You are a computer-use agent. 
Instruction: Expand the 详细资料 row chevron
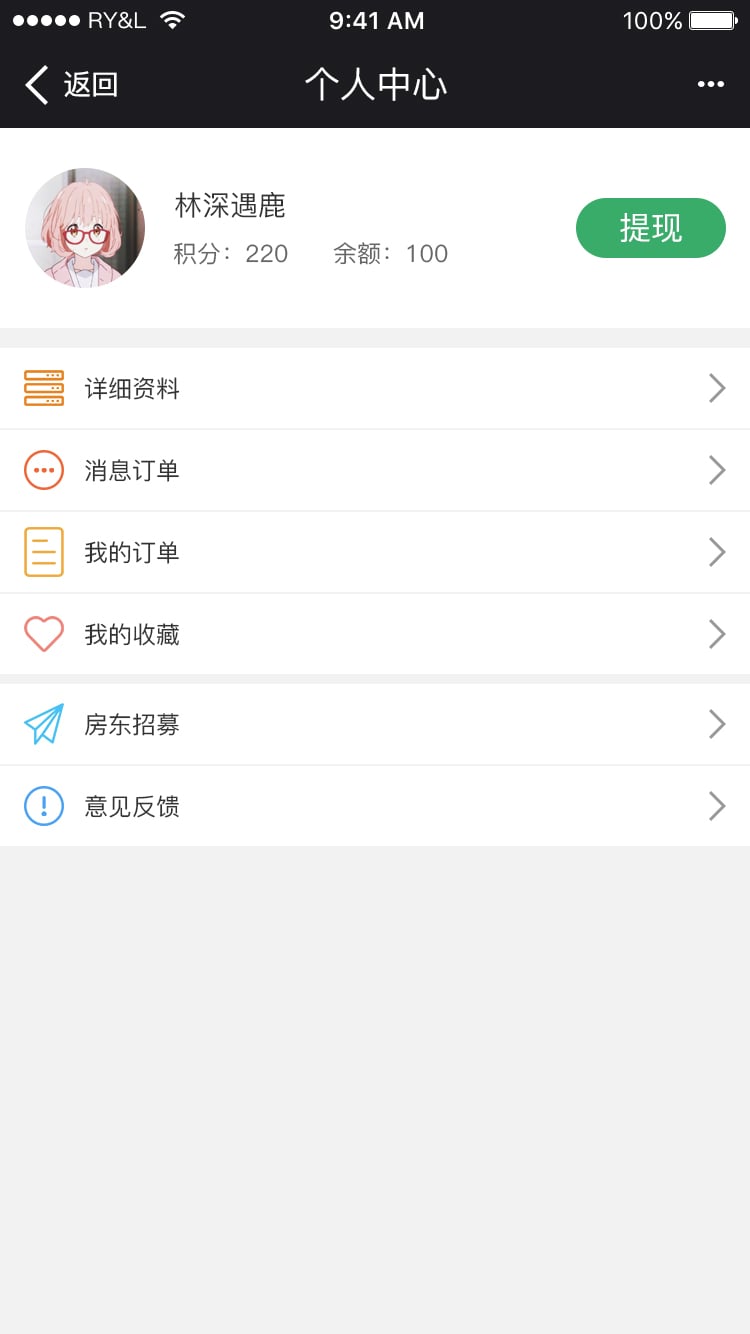(x=716, y=388)
